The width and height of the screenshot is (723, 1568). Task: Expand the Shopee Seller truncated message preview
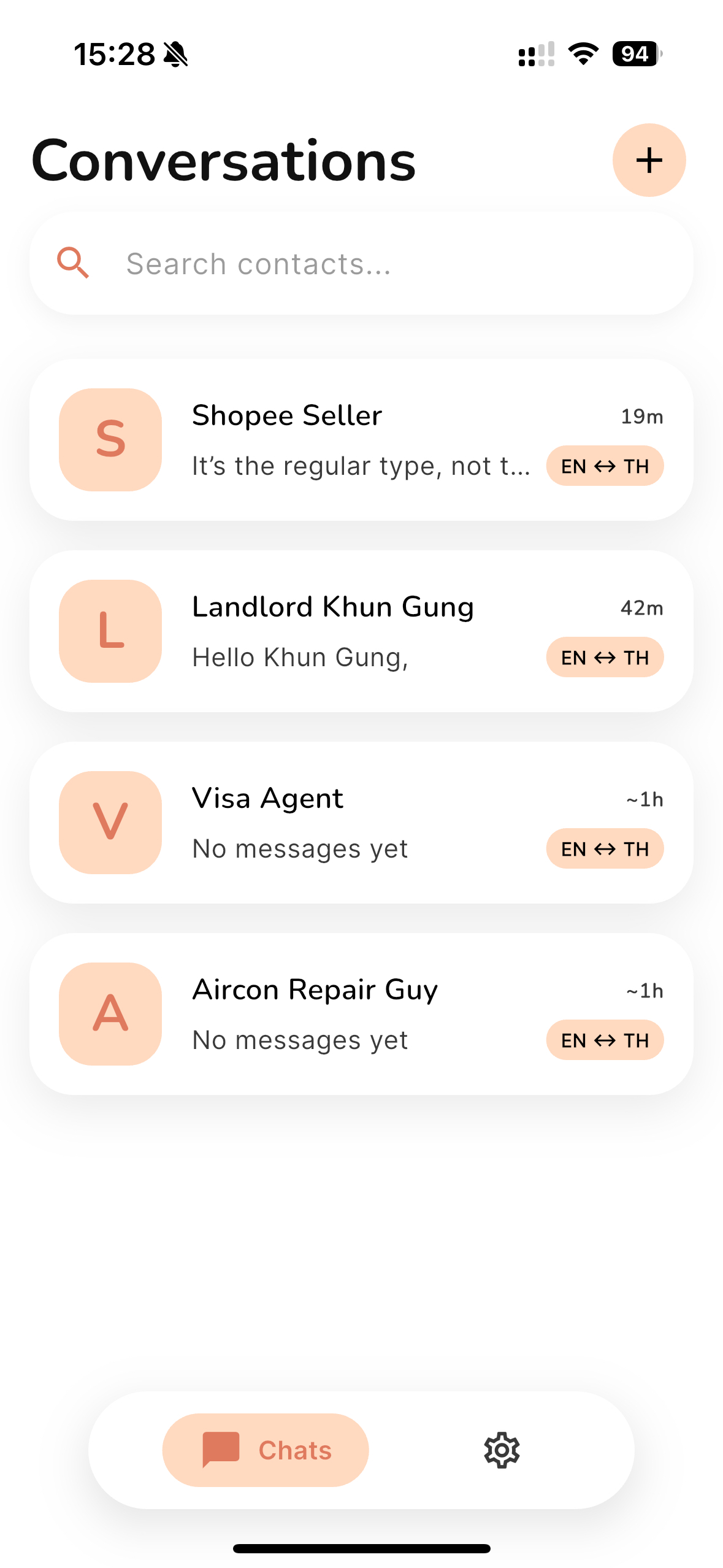tap(362, 465)
